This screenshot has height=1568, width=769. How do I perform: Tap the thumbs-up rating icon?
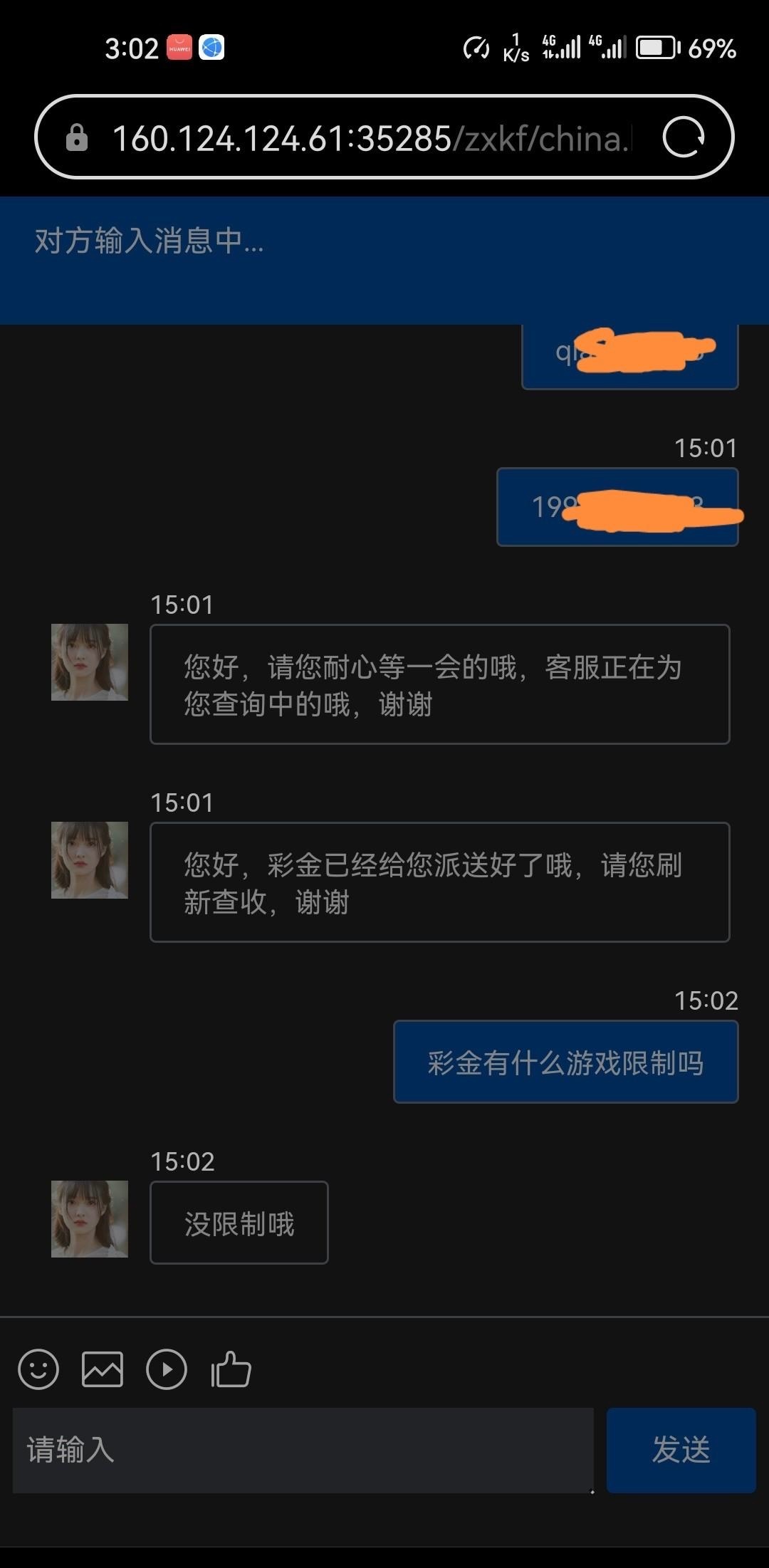(x=231, y=1369)
